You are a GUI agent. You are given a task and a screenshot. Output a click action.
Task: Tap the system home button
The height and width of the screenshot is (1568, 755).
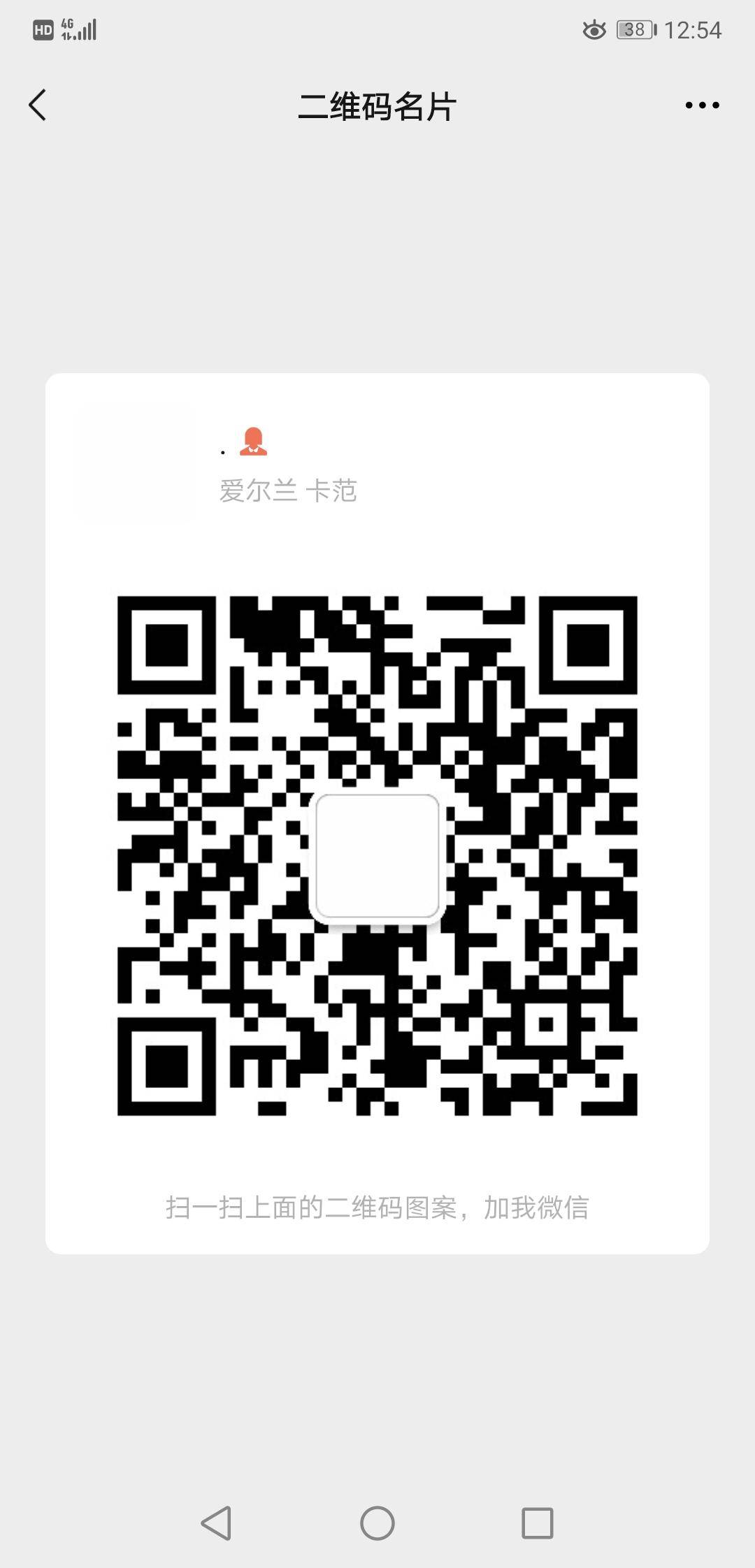pyautogui.click(x=377, y=1523)
